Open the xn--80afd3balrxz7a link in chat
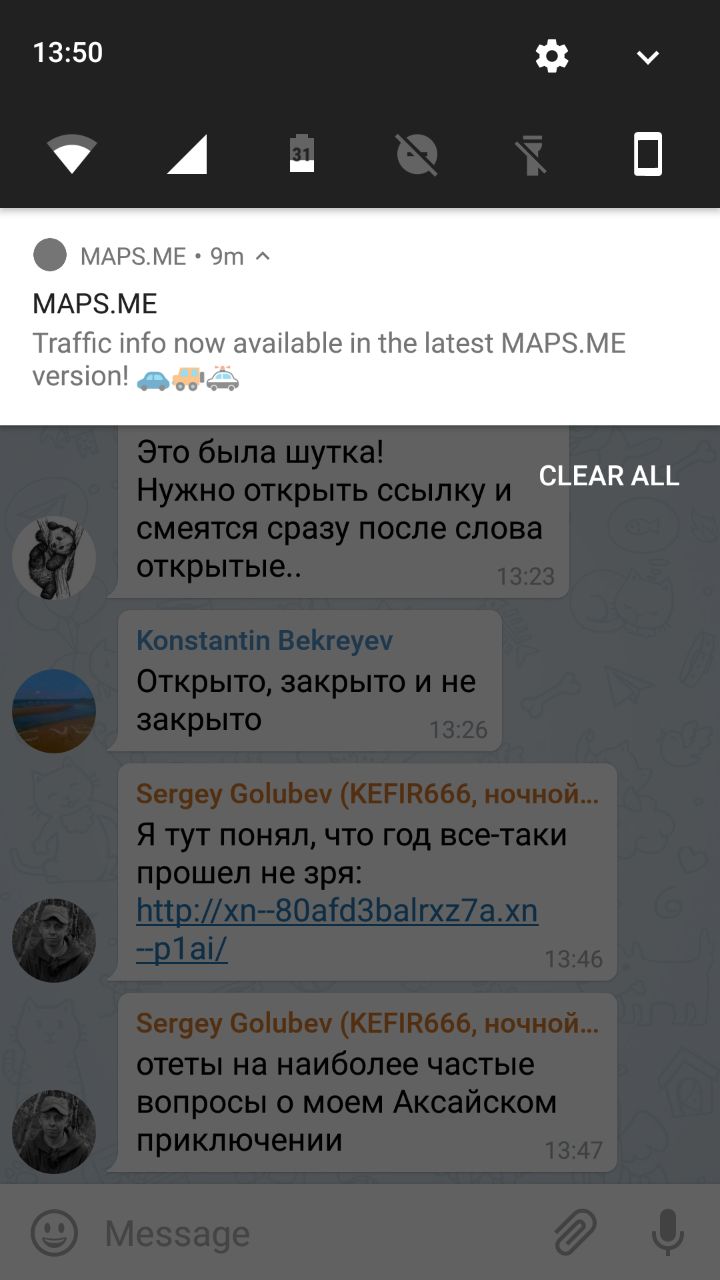 [x=337, y=930]
